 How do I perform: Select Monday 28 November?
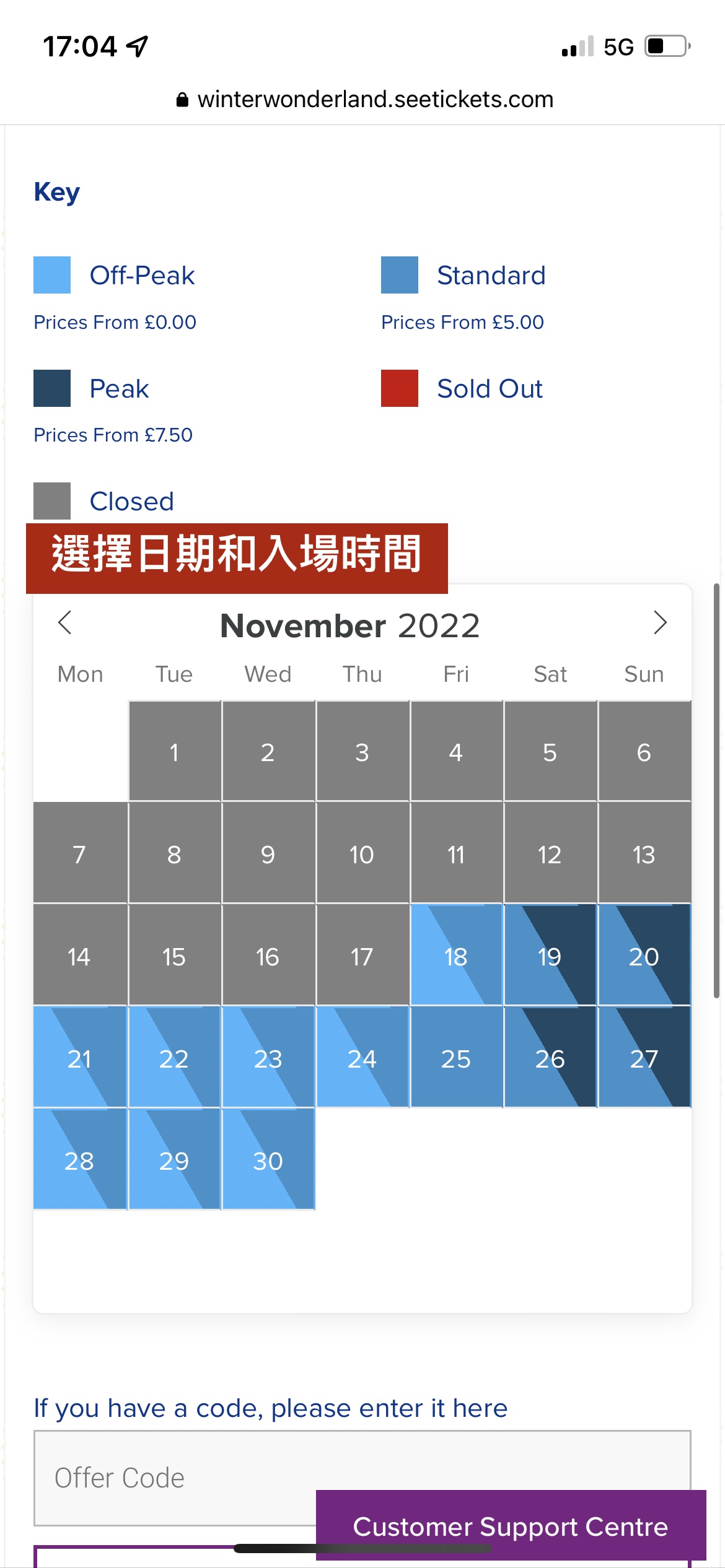pos(80,1159)
